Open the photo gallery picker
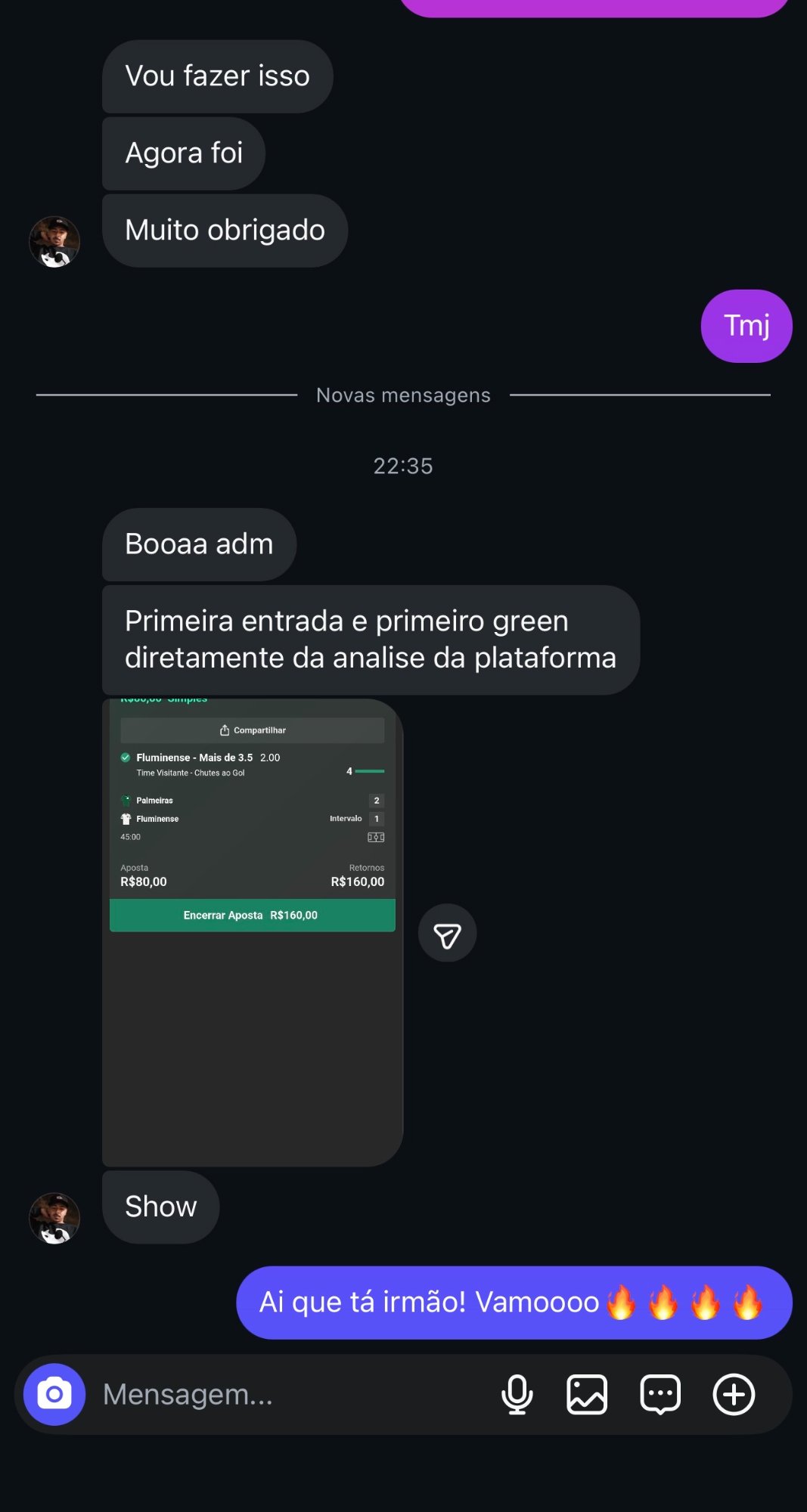The width and height of the screenshot is (807, 1512). [587, 1394]
